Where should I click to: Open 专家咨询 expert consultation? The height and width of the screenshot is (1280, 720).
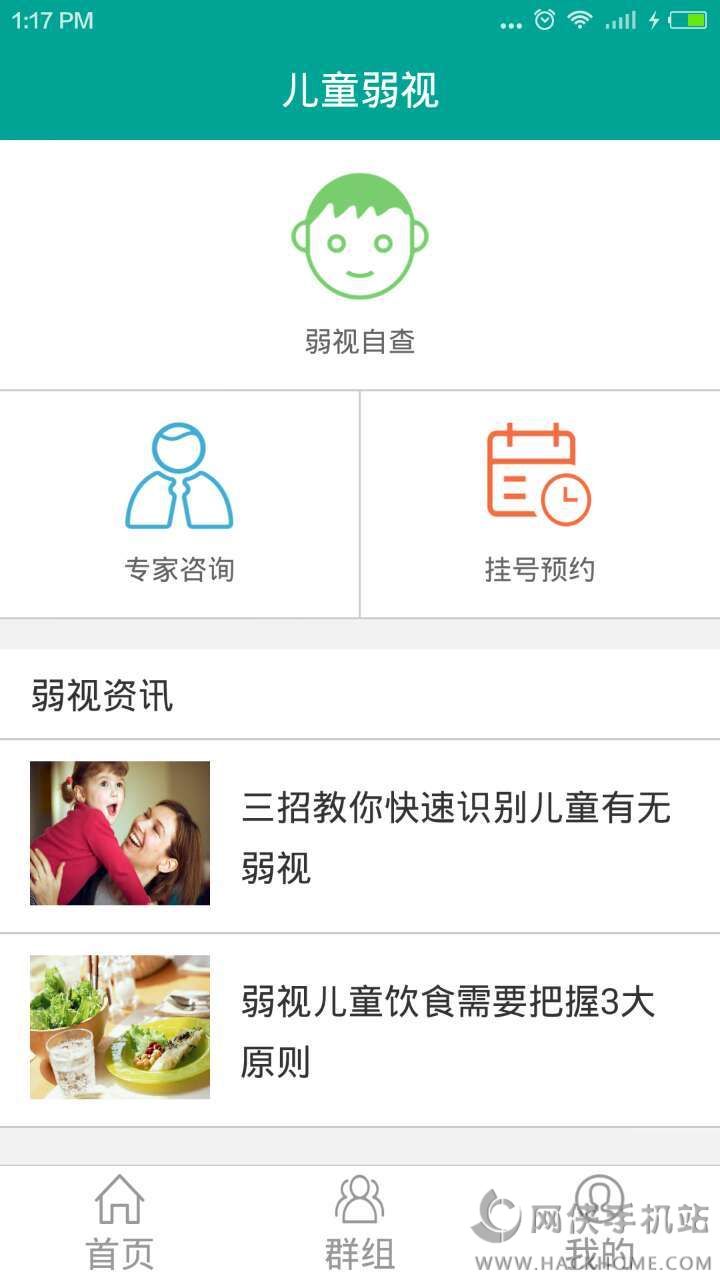pyautogui.click(x=179, y=503)
